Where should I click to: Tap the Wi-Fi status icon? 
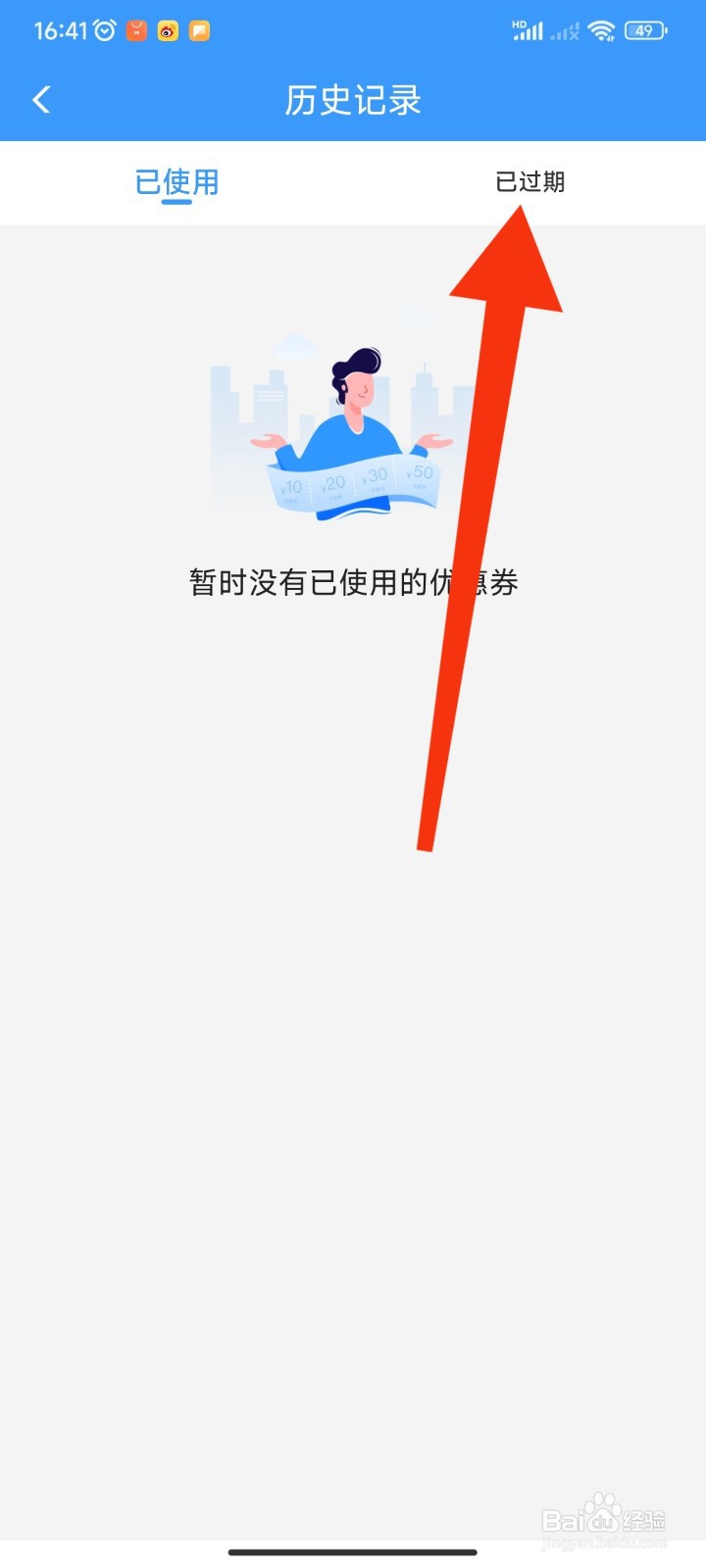coord(603,30)
